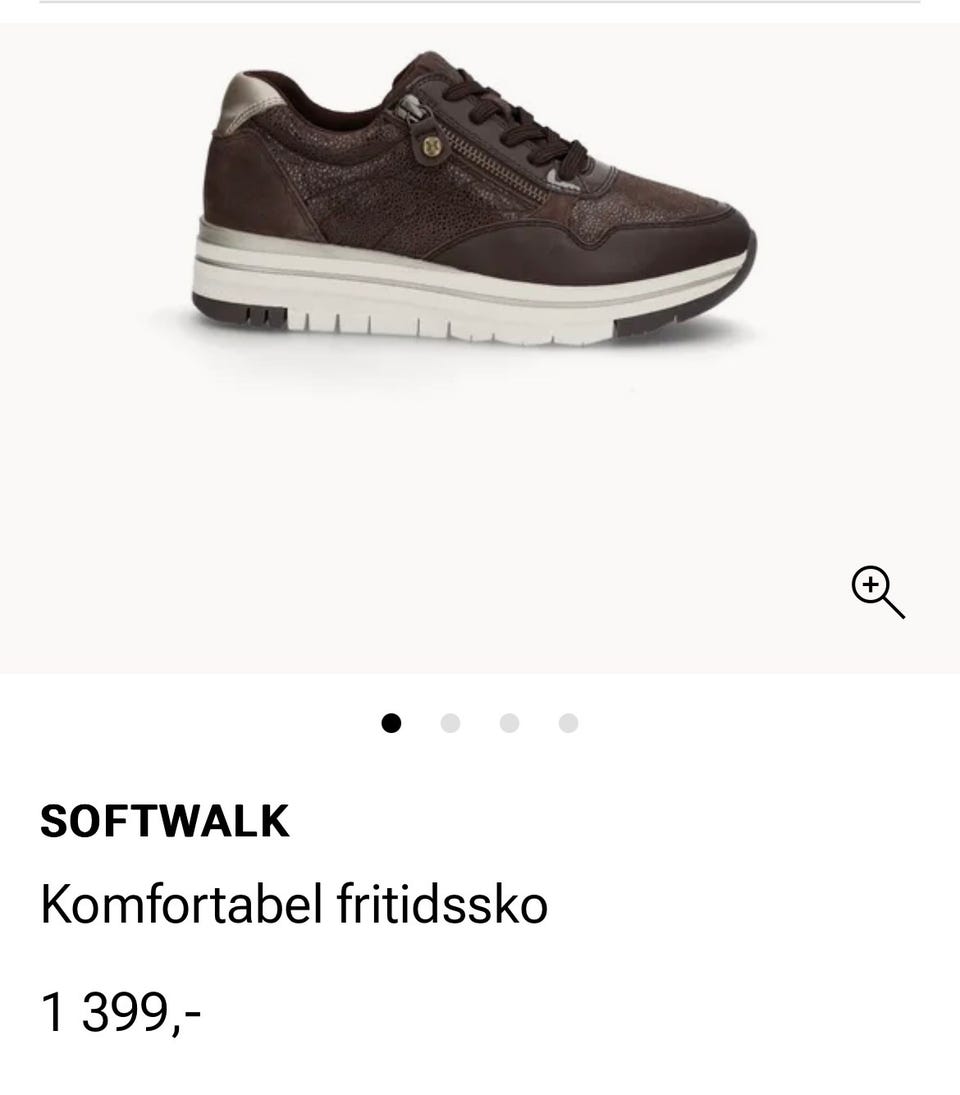Open the next gallery slide via its dot
960x1095 pixels.
coord(450,722)
